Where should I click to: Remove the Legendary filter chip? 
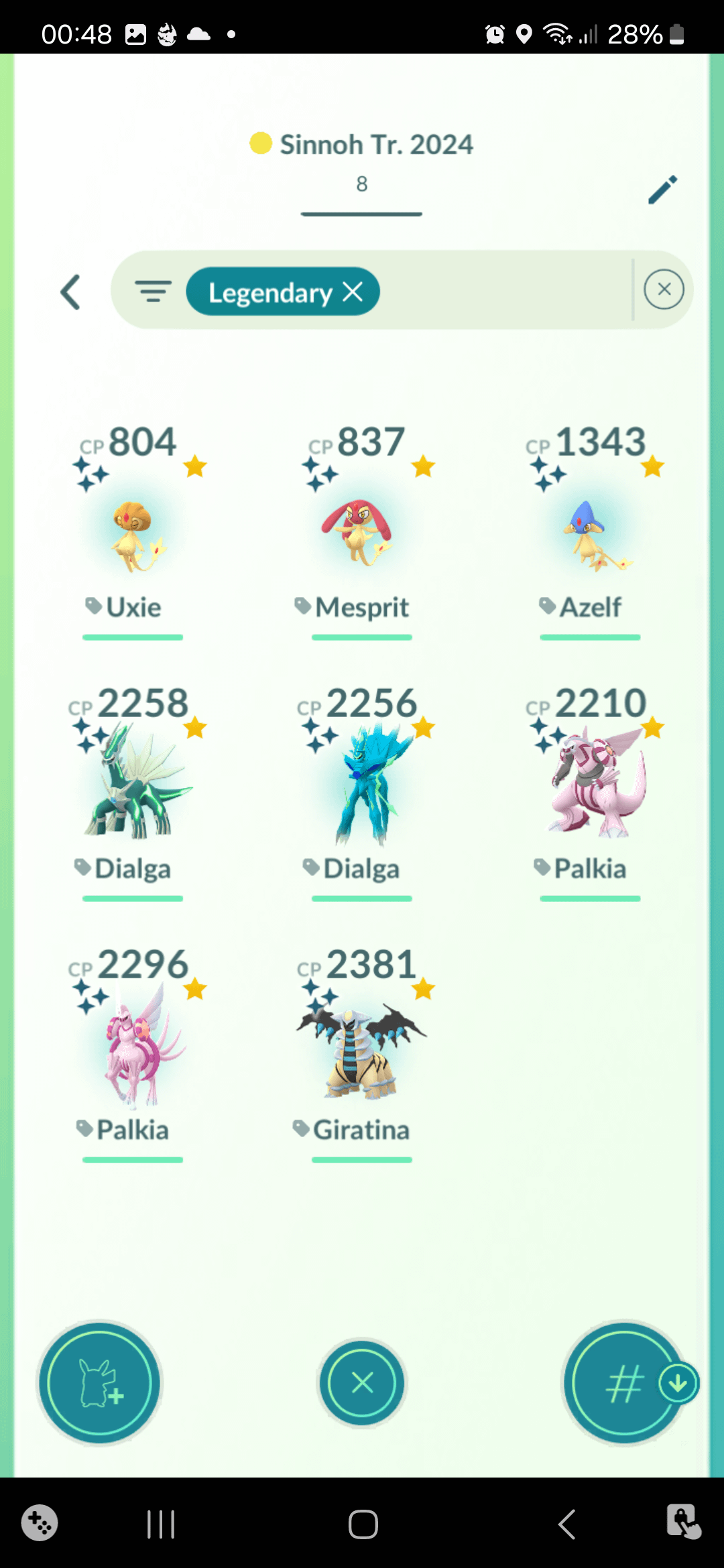[x=353, y=291]
